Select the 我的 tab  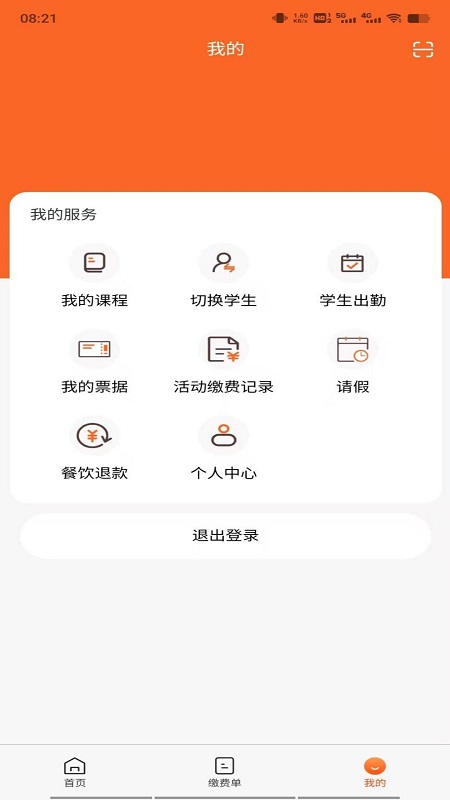point(375,771)
